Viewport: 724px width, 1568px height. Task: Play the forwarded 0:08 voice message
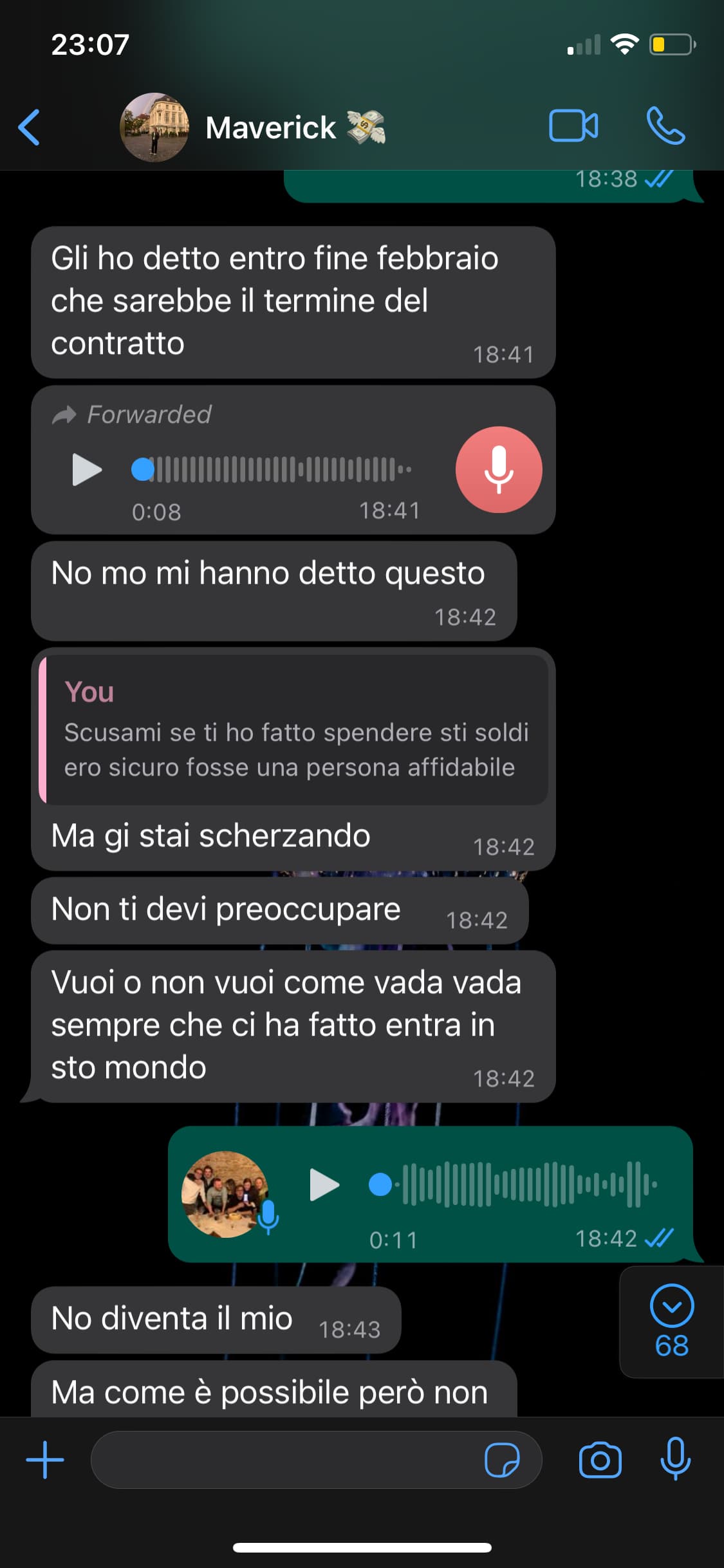click(x=87, y=469)
